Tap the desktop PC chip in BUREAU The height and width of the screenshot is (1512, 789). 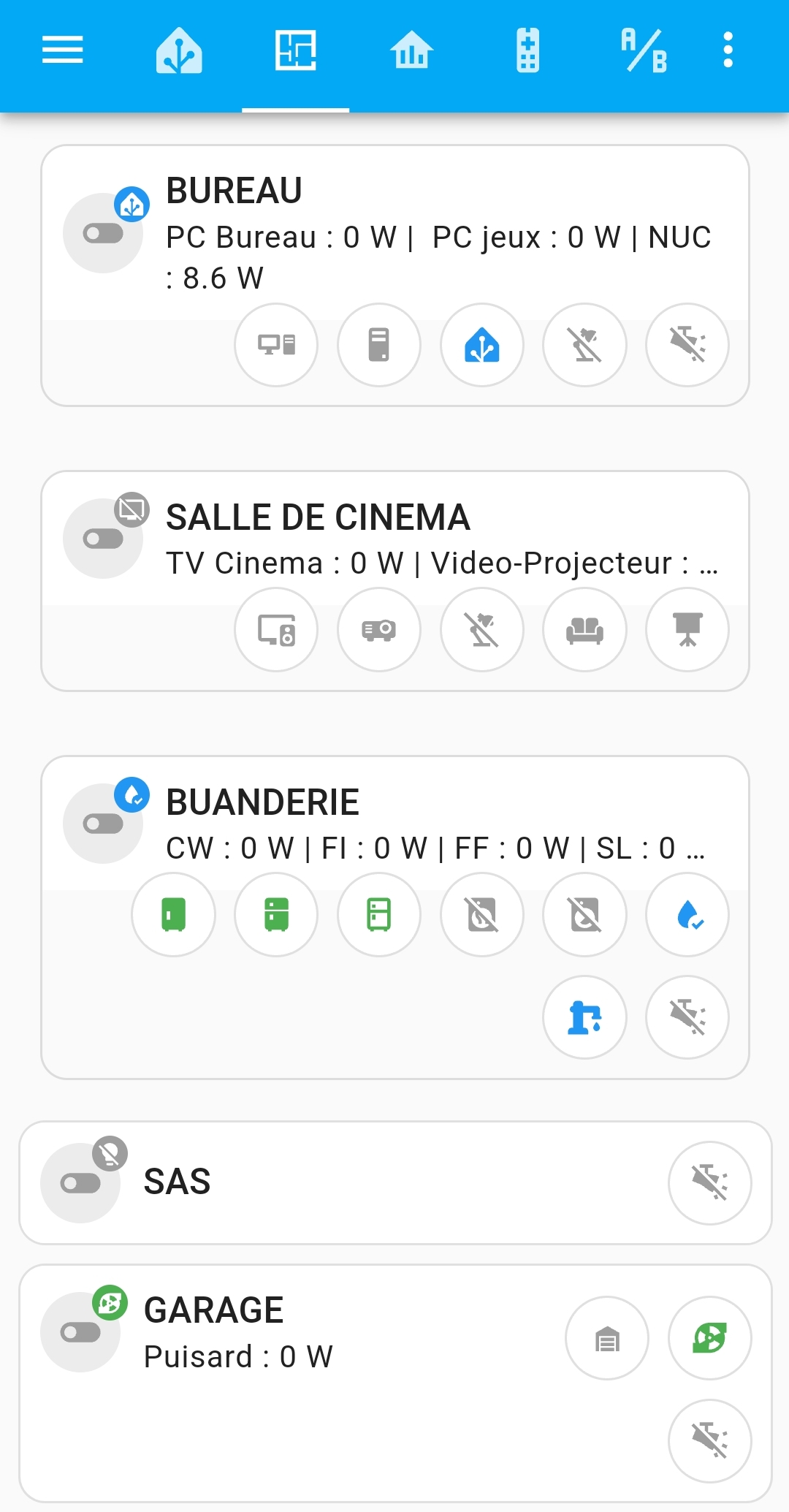[x=276, y=344]
